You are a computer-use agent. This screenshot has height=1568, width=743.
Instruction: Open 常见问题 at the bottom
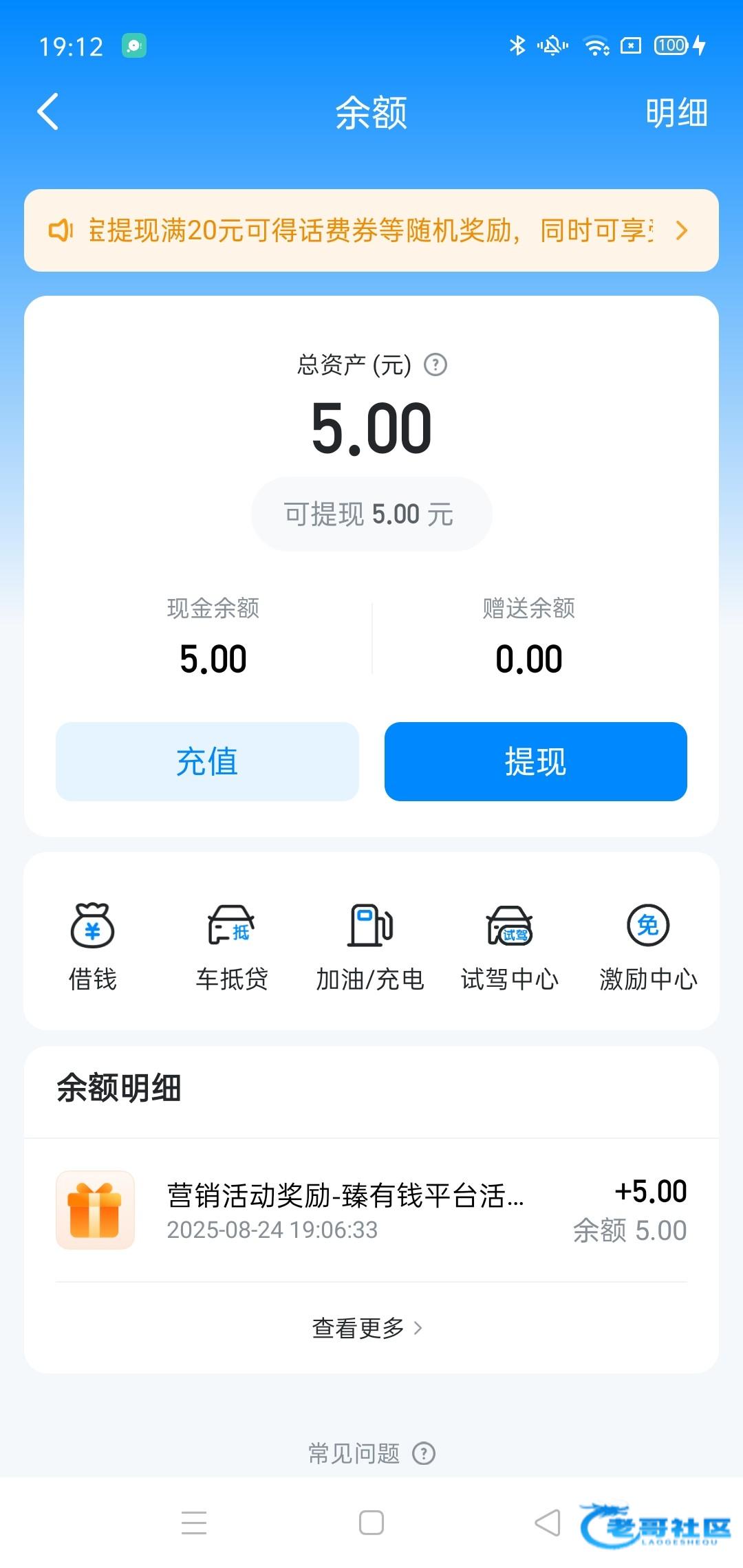point(371,1453)
